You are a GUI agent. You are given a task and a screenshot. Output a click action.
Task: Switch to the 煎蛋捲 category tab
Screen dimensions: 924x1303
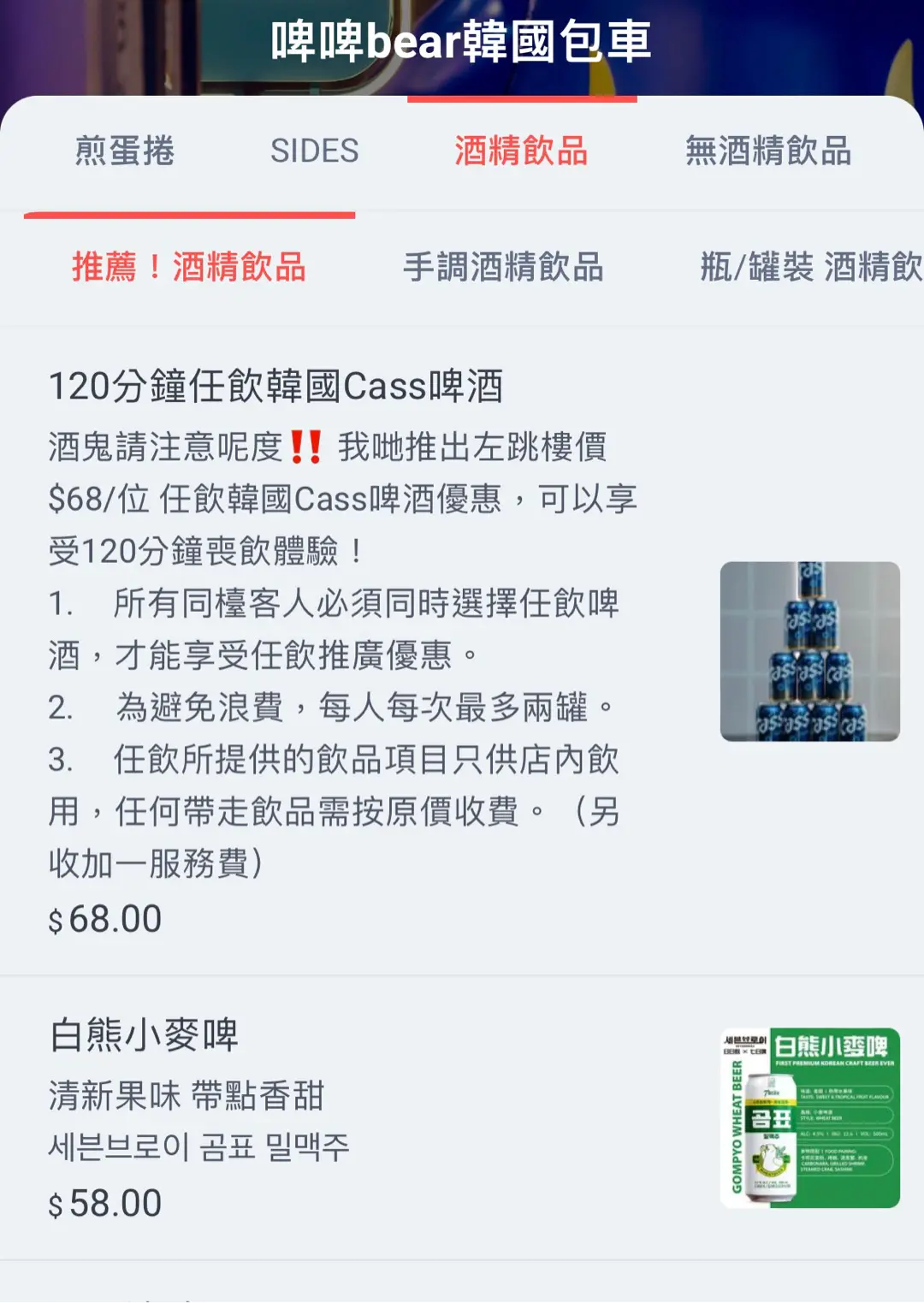pyautogui.click(x=125, y=151)
